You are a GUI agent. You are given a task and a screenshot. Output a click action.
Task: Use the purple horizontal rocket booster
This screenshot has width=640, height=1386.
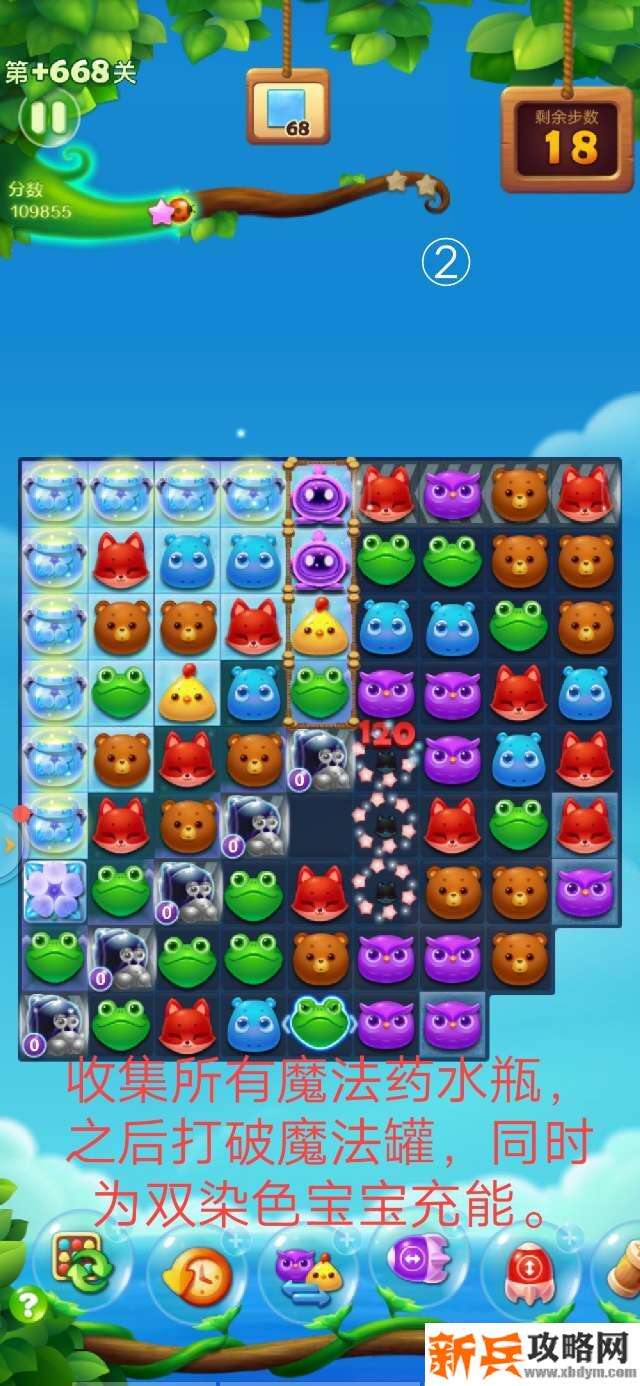click(x=419, y=1258)
